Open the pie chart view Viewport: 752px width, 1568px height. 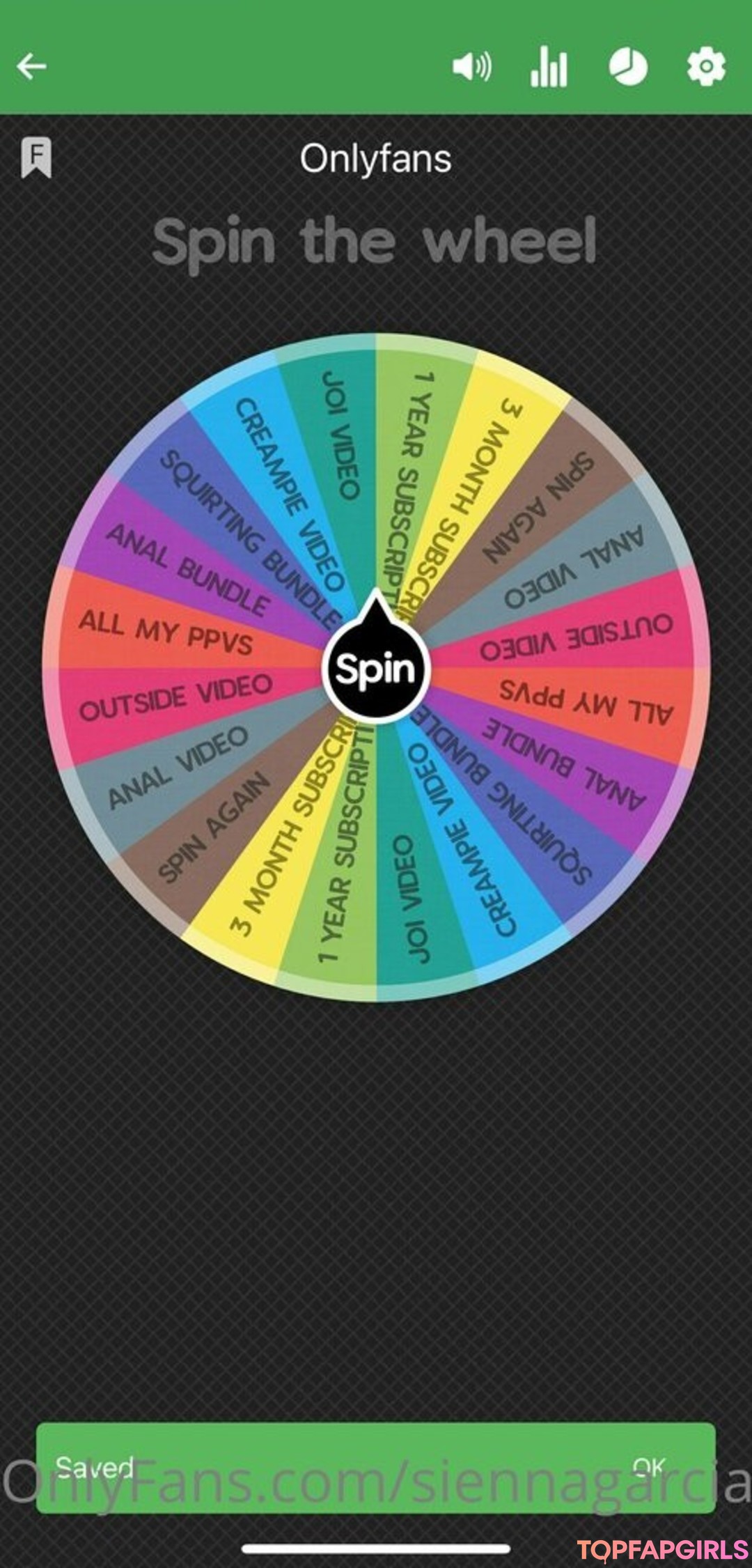click(x=628, y=67)
